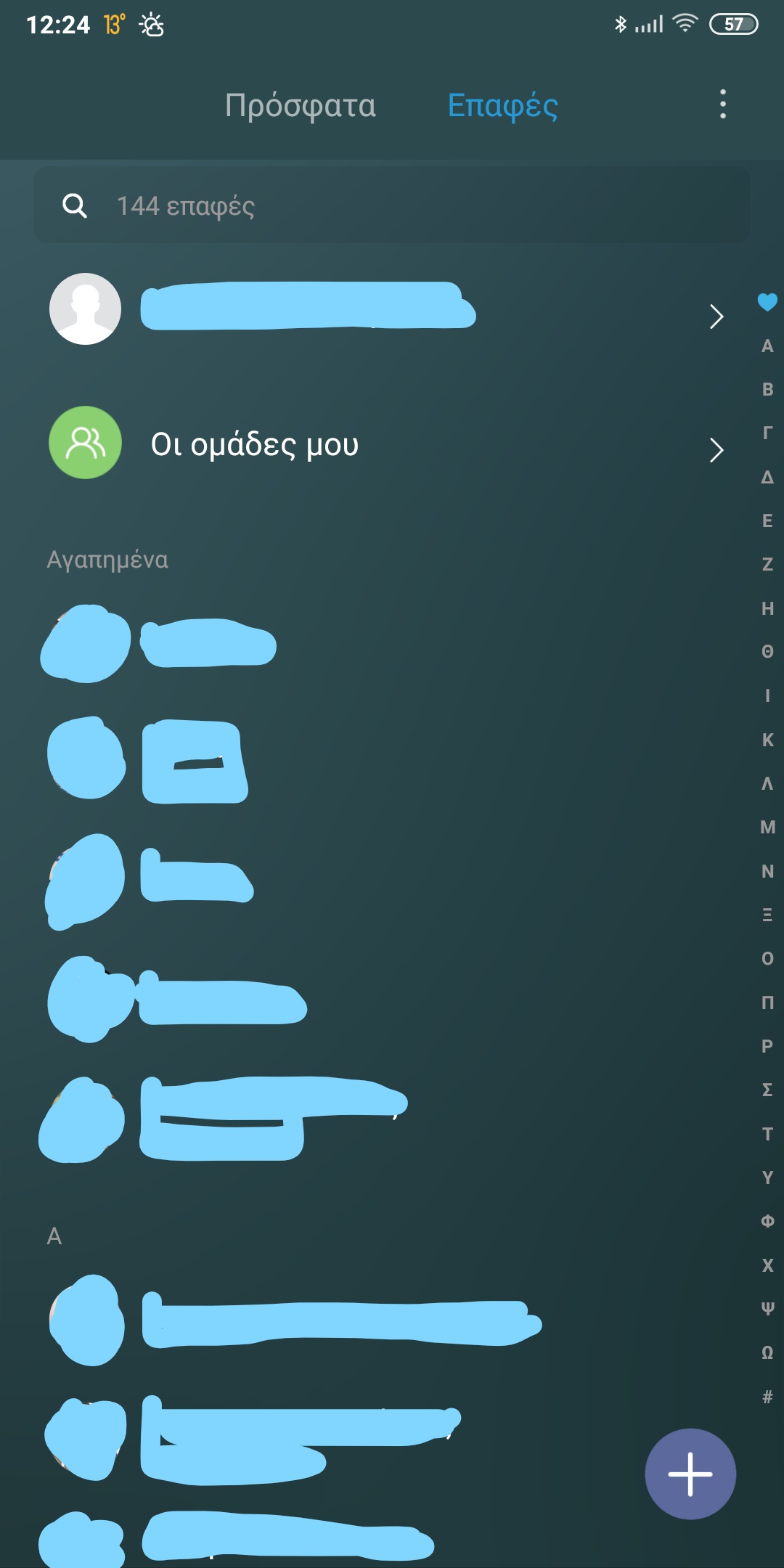Jump to favorites via heart index icon

click(x=767, y=301)
